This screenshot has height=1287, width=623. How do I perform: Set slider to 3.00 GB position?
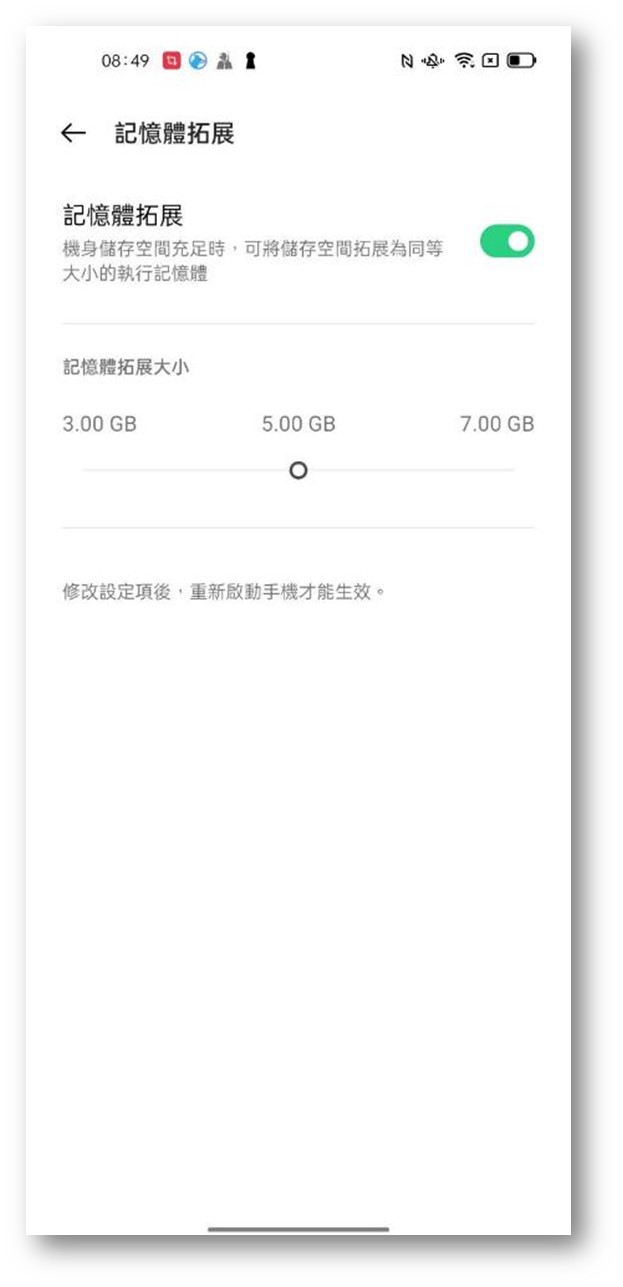85,470
